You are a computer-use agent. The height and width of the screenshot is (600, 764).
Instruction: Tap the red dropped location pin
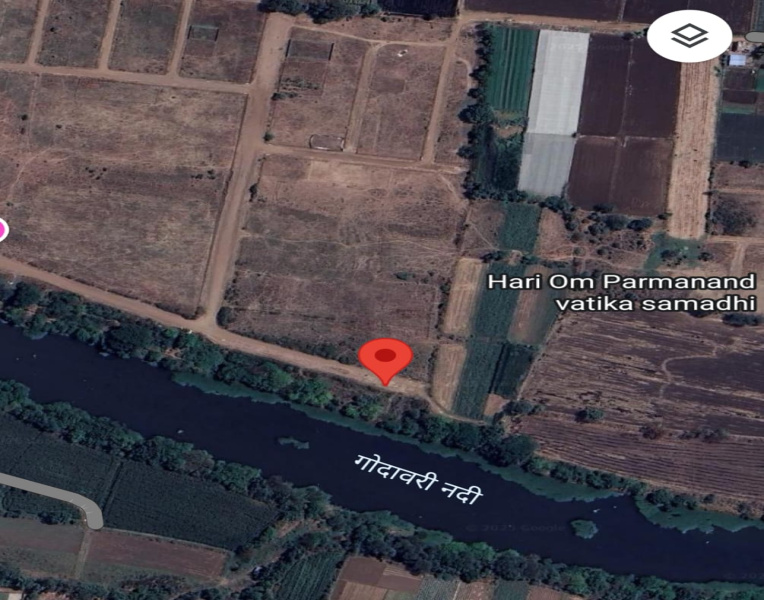386,359
